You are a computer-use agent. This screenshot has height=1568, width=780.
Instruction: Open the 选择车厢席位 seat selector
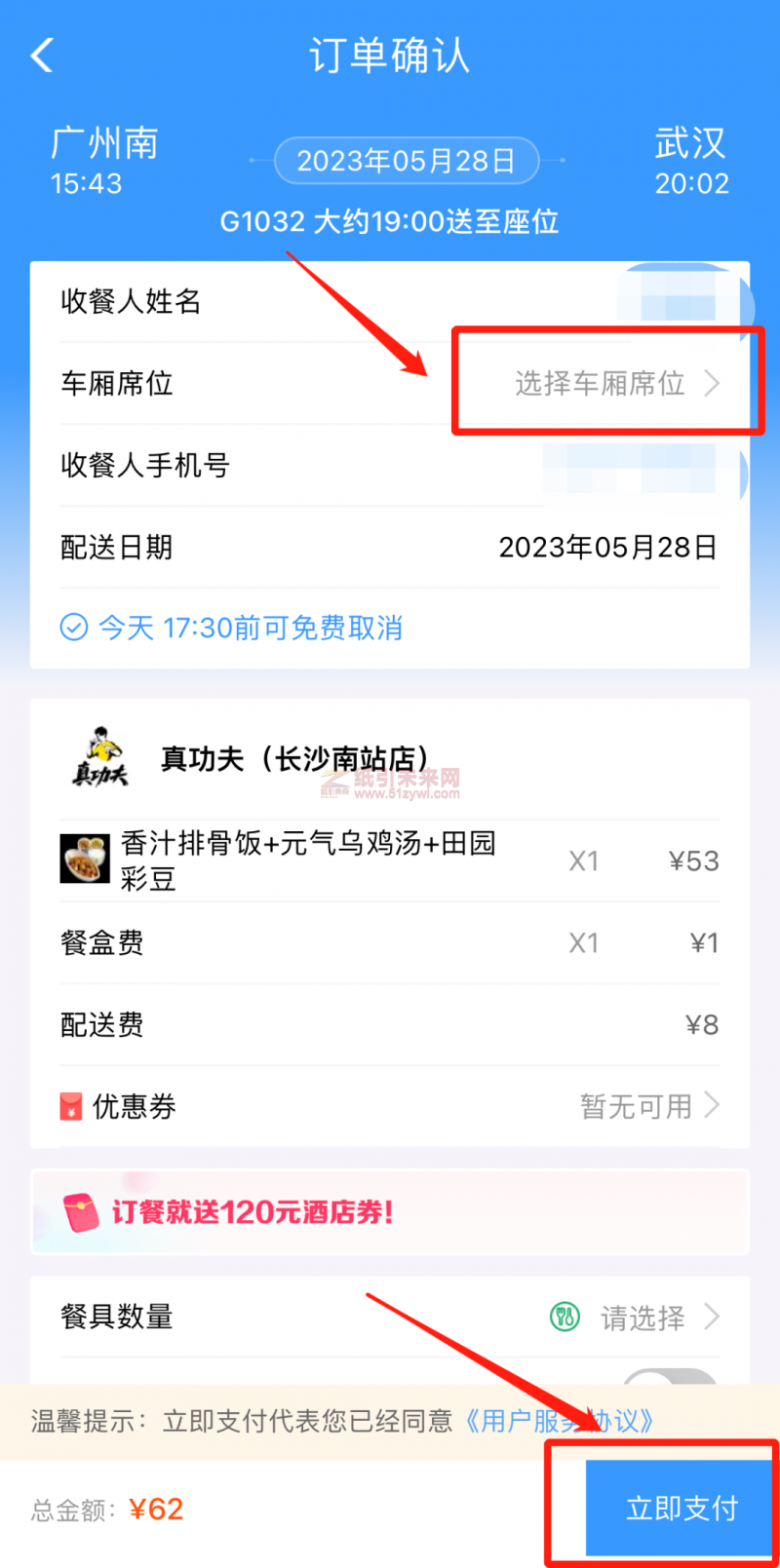(x=614, y=383)
